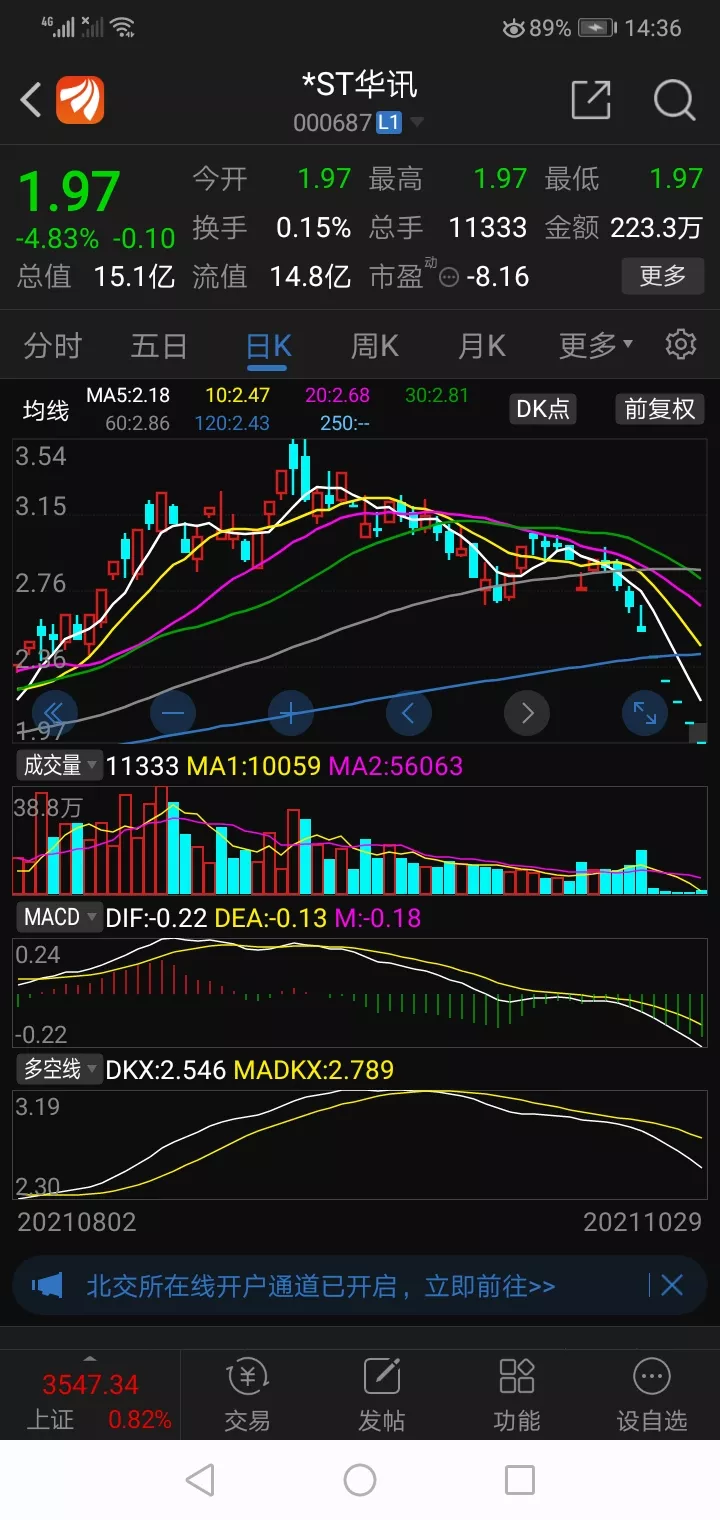Select the 周K chart tab
Screen dimensions: 720x1520
point(375,346)
